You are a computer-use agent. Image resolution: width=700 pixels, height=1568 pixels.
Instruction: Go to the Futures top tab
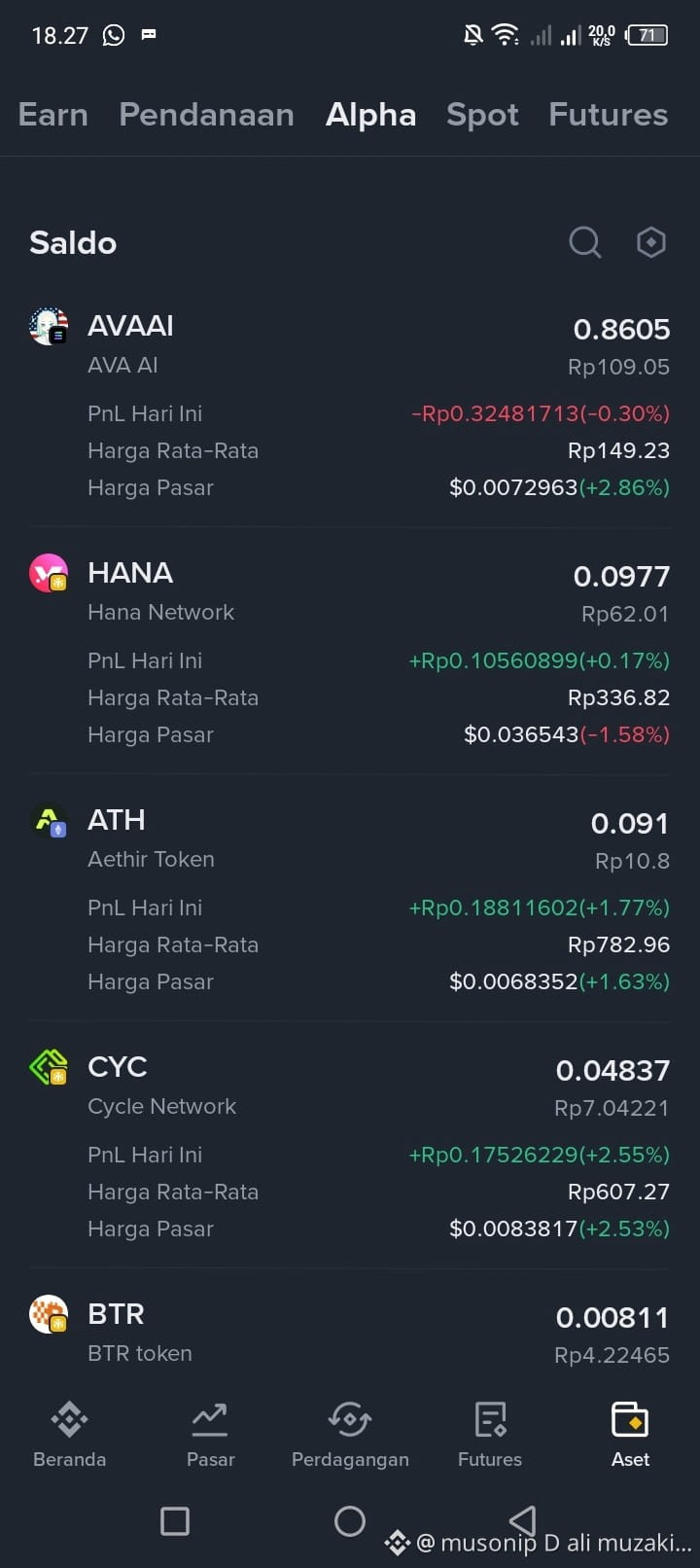pyautogui.click(x=609, y=115)
